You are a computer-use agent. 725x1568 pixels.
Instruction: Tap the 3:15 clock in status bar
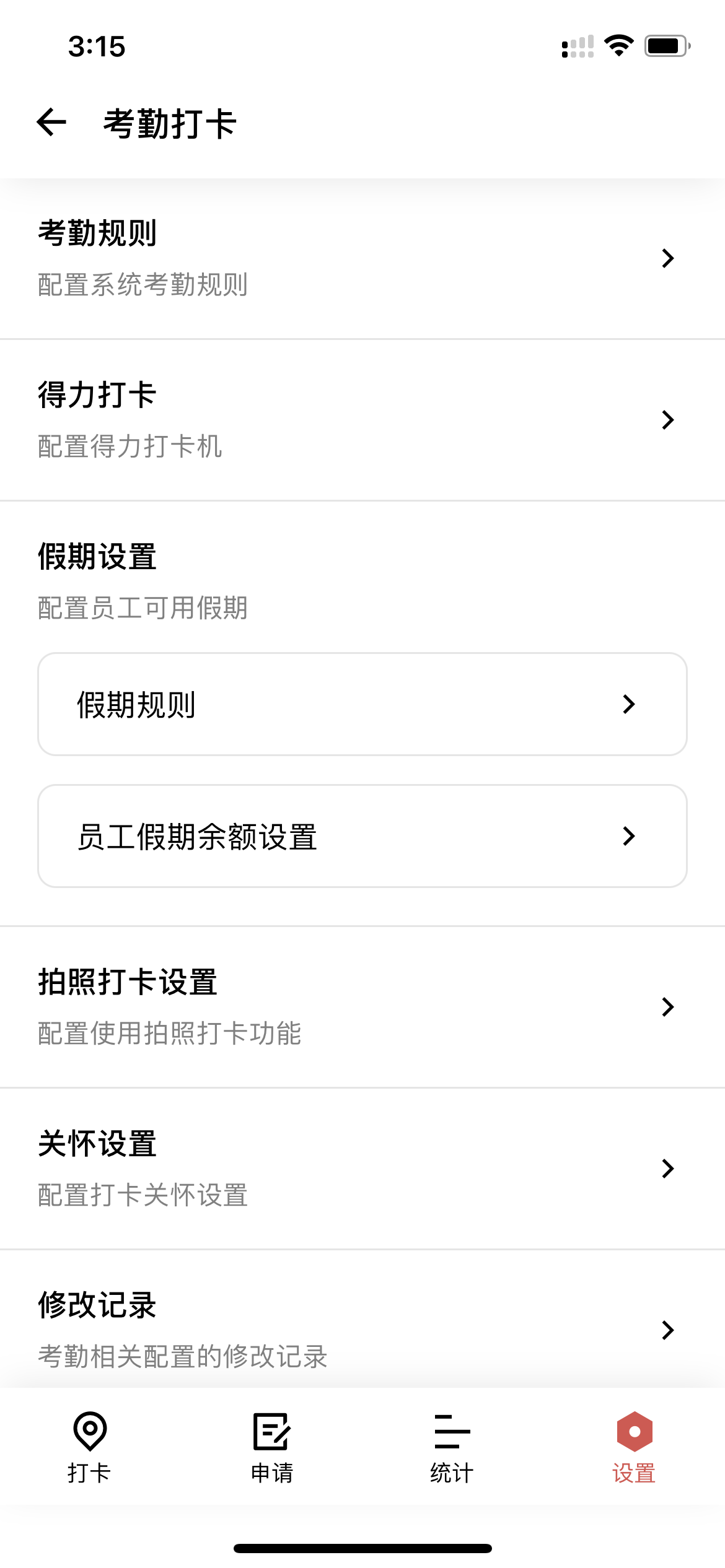coord(97,45)
